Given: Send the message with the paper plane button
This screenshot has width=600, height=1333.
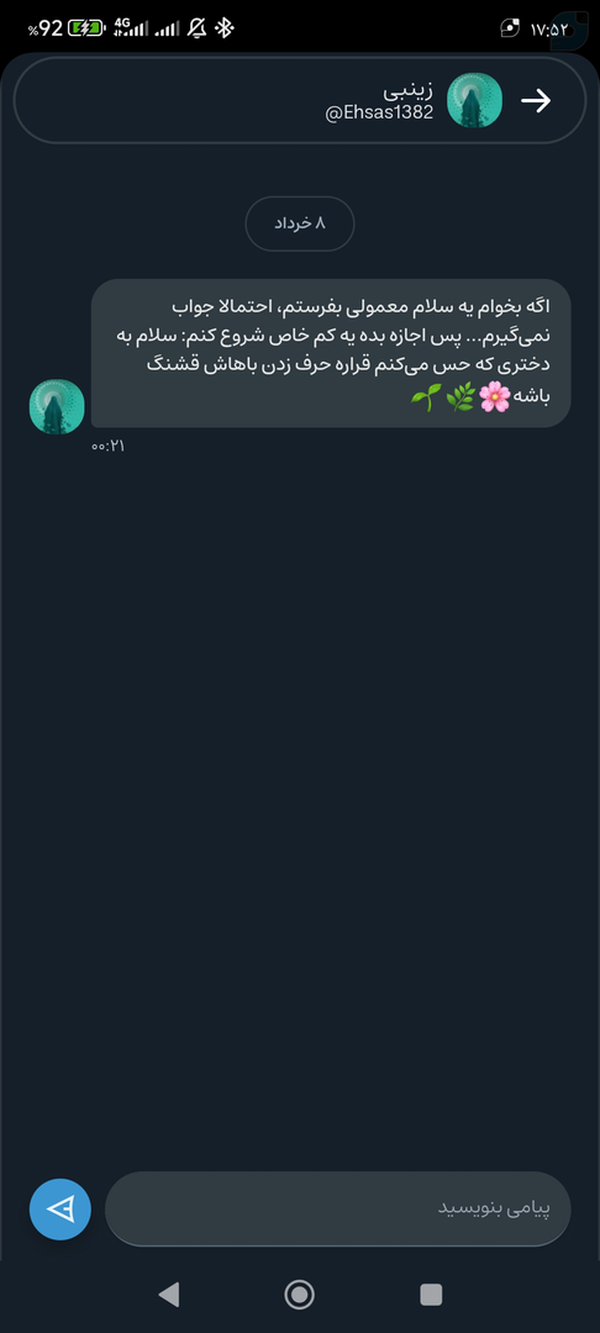Looking at the screenshot, I should 60,1209.
